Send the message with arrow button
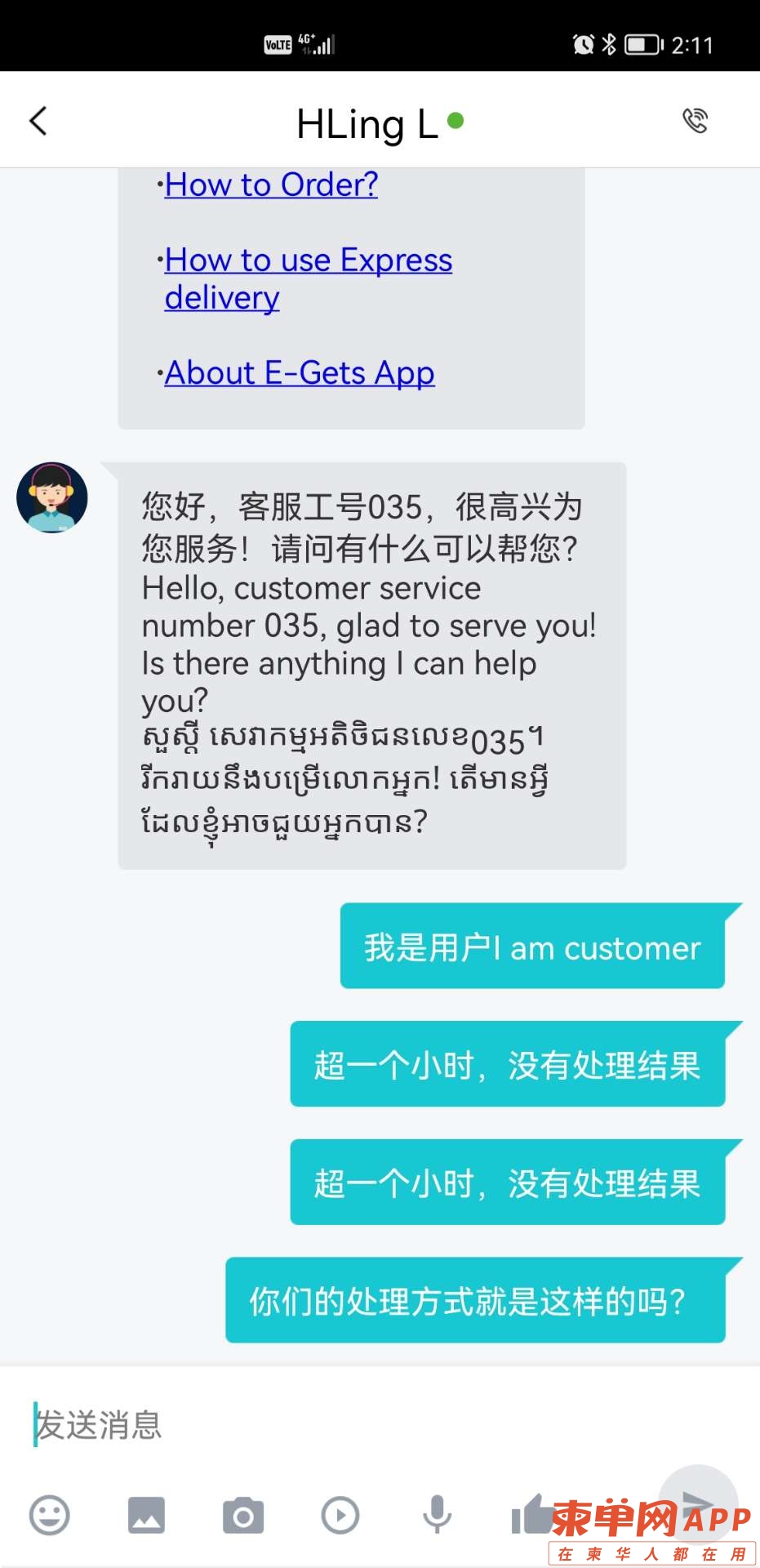The image size is (760, 1568). [697, 1503]
